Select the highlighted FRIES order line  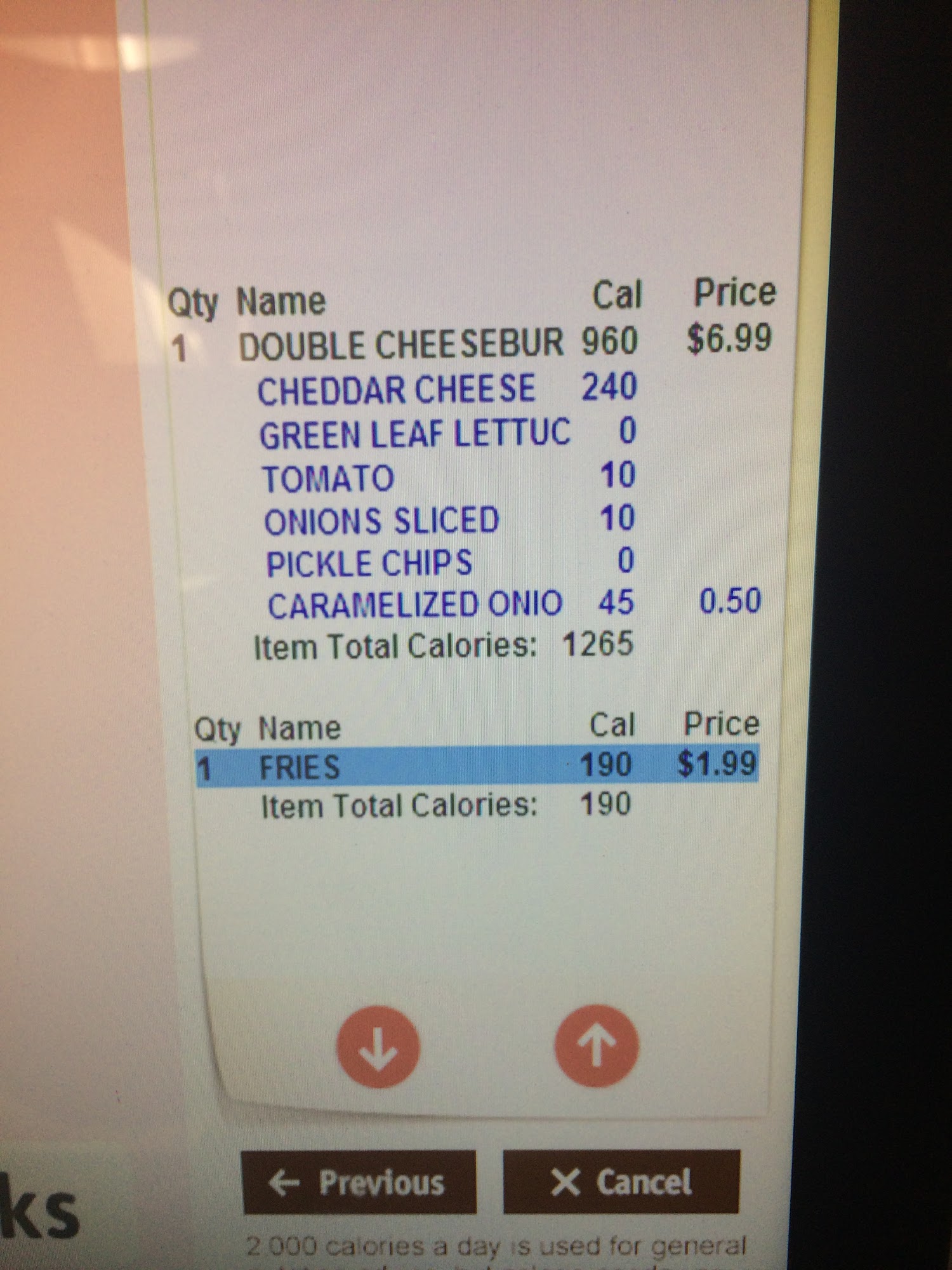(476, 766)
